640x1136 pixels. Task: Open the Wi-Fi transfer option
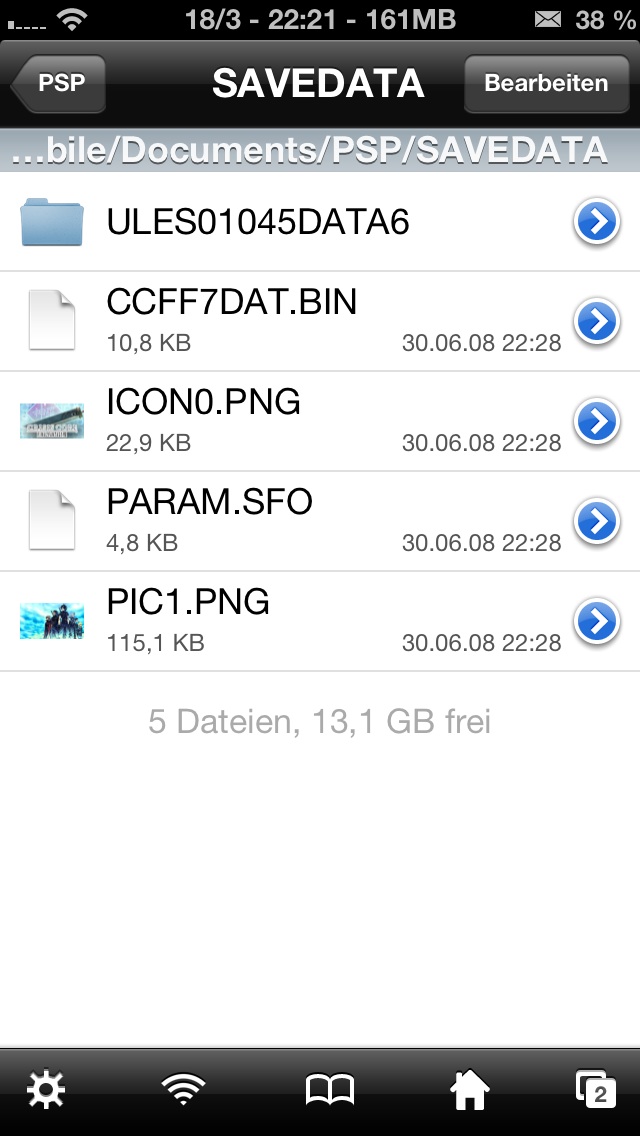183,1090
